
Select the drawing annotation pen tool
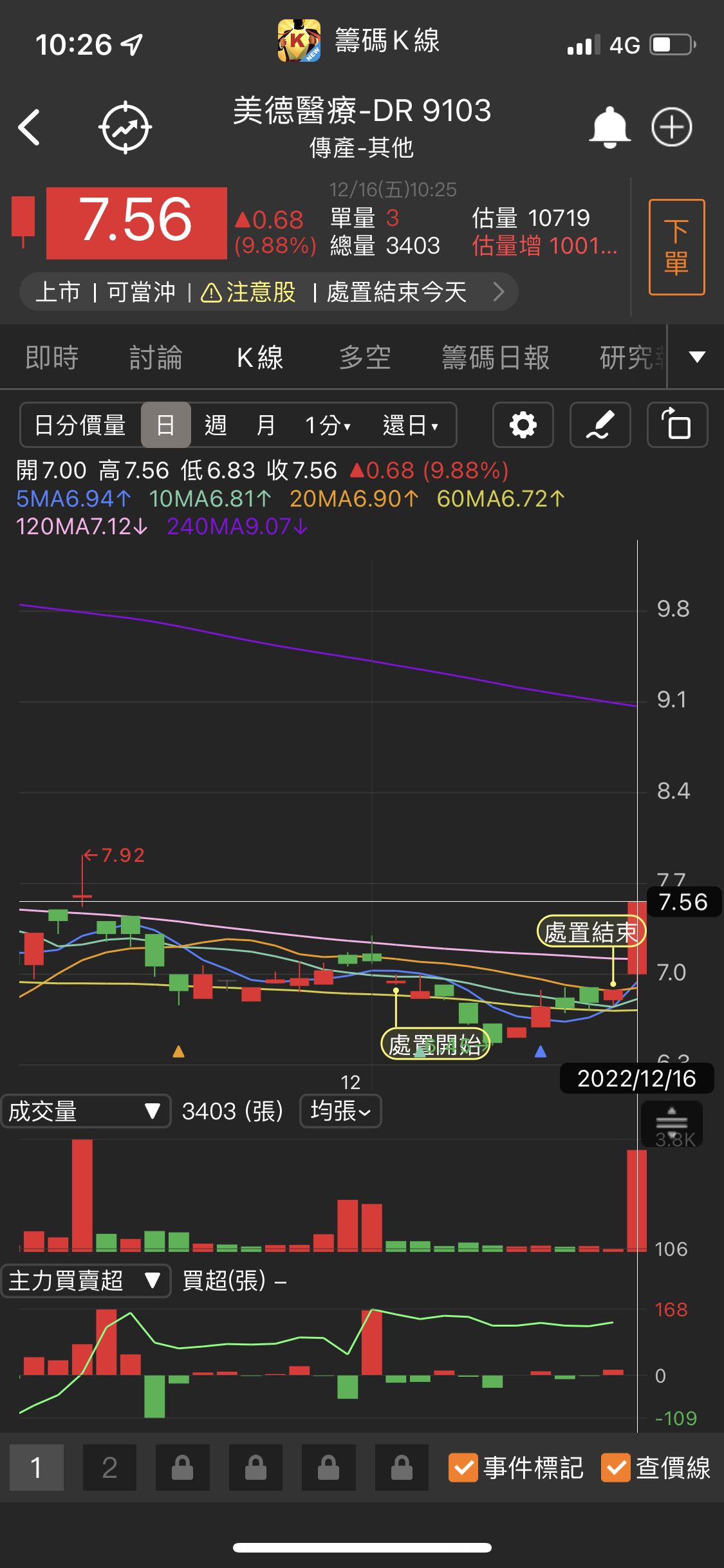click(600, 425)
